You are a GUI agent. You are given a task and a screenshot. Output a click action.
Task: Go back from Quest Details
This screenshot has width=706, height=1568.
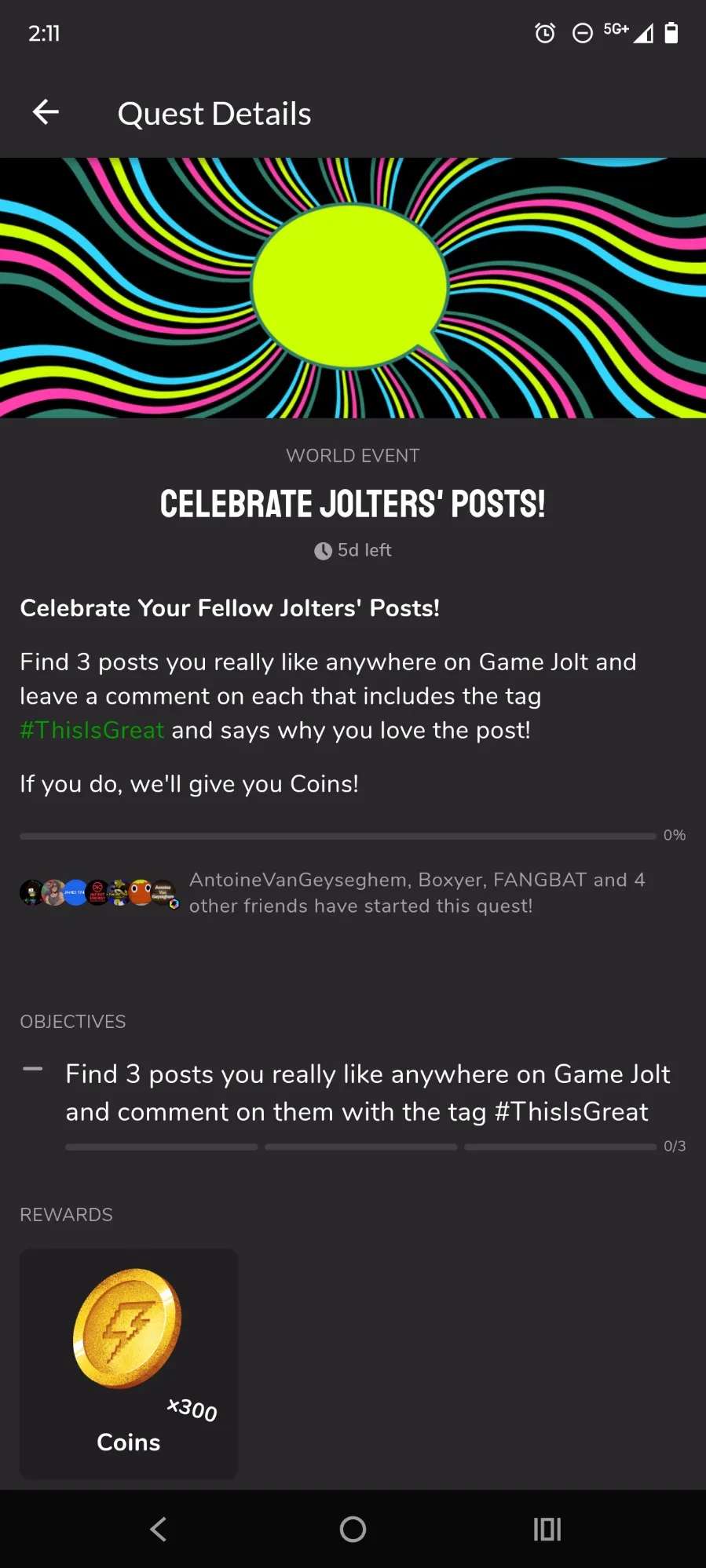(x=46, y=113)
